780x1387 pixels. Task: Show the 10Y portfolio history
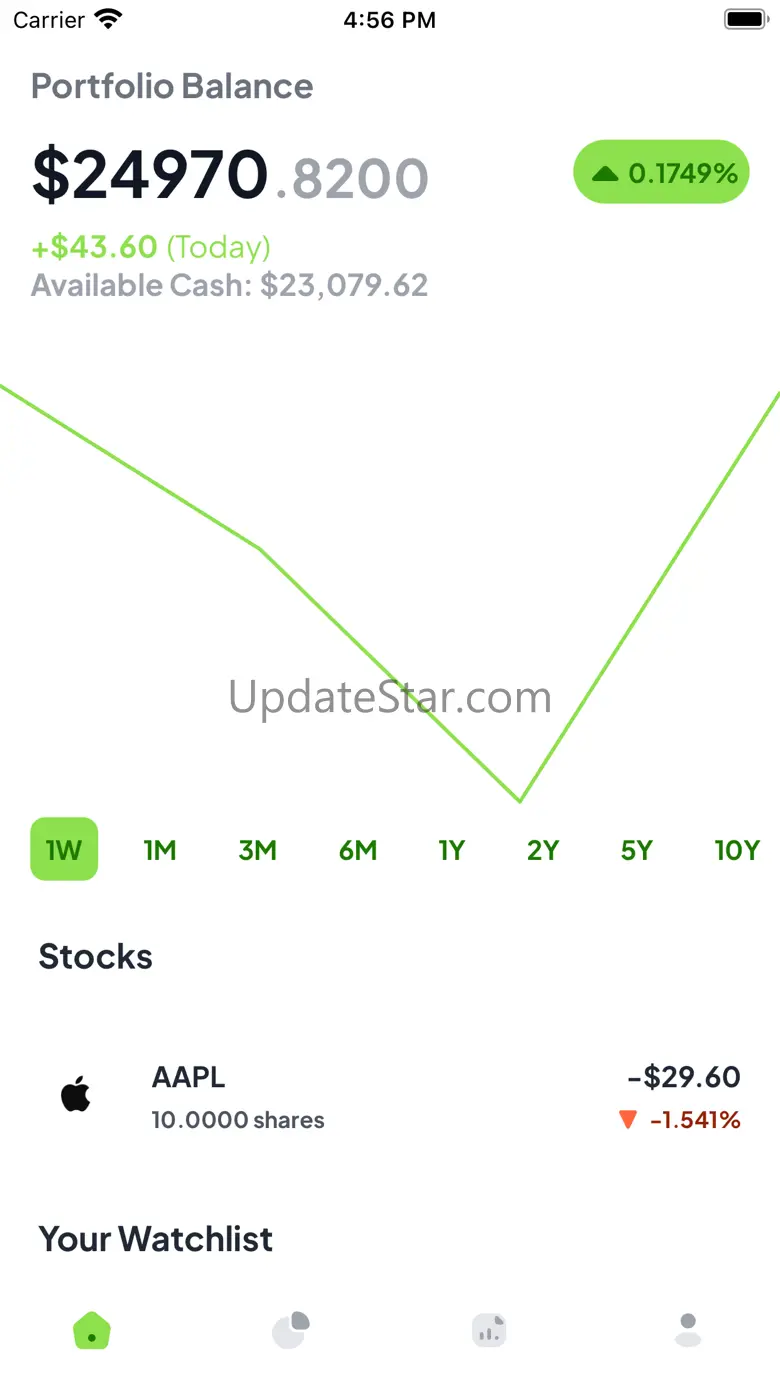pyautogui.click(x=737, y=850)
